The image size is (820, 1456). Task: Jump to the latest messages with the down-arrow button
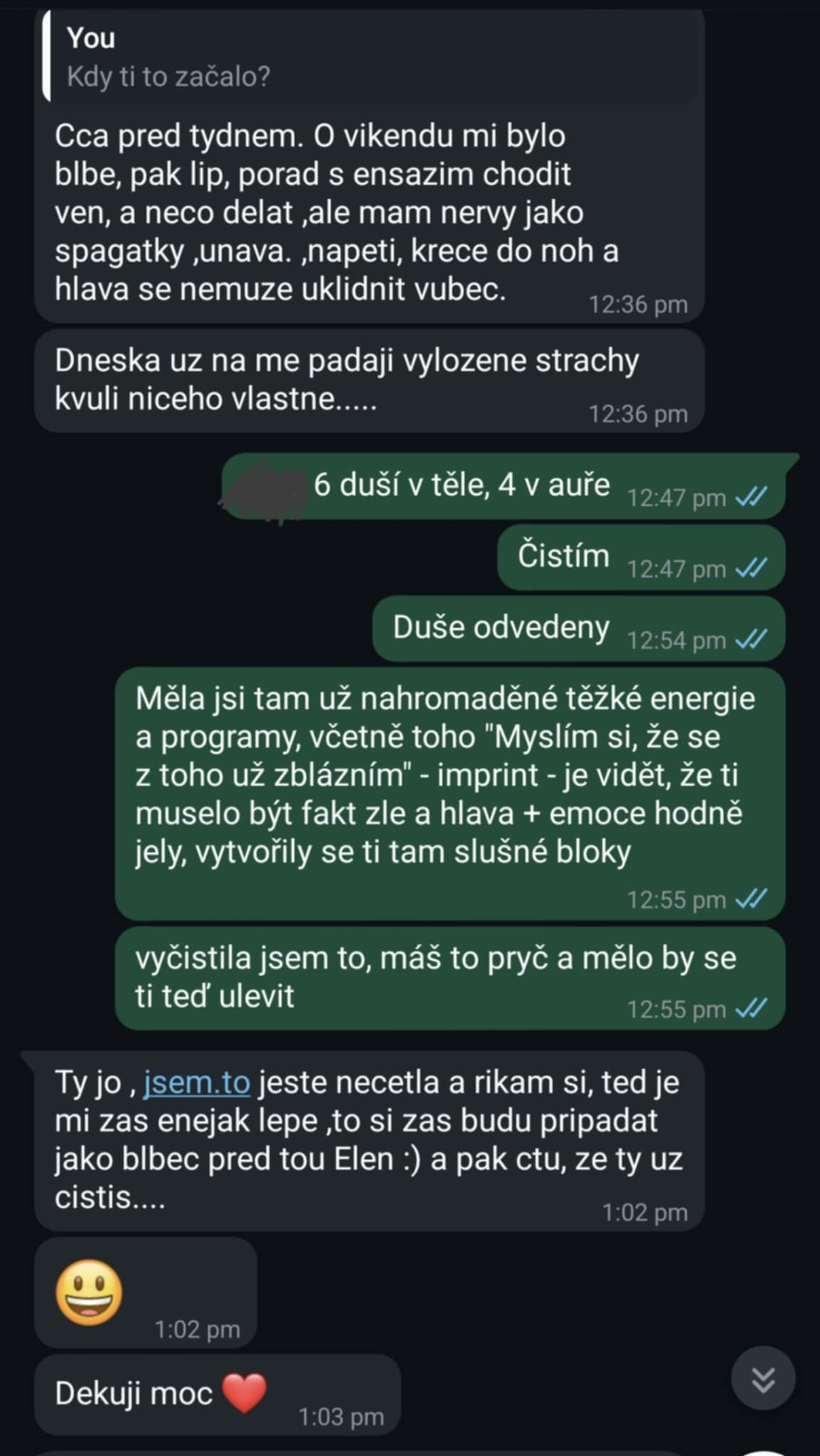pos(763,1379)
